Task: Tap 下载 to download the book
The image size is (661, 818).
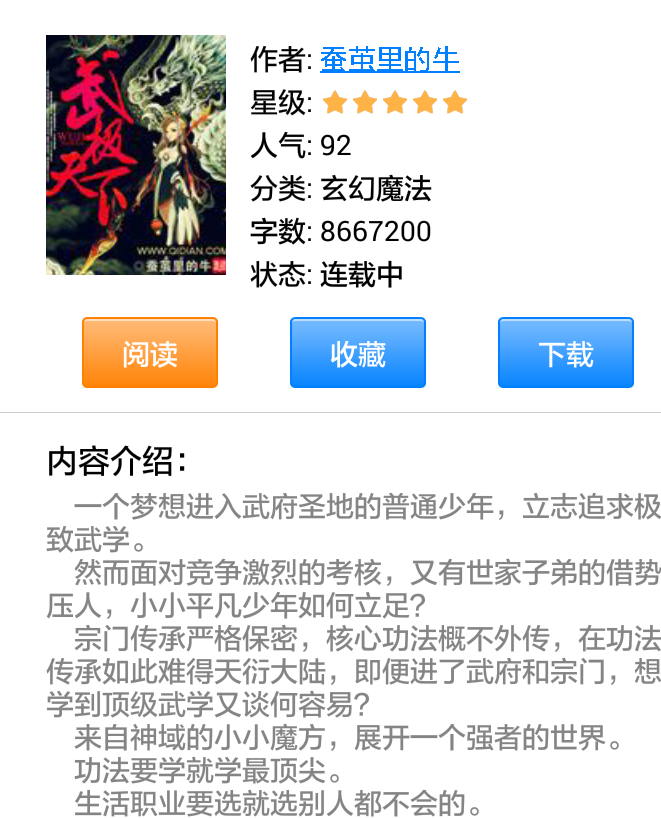Action: tap(565, 353)
